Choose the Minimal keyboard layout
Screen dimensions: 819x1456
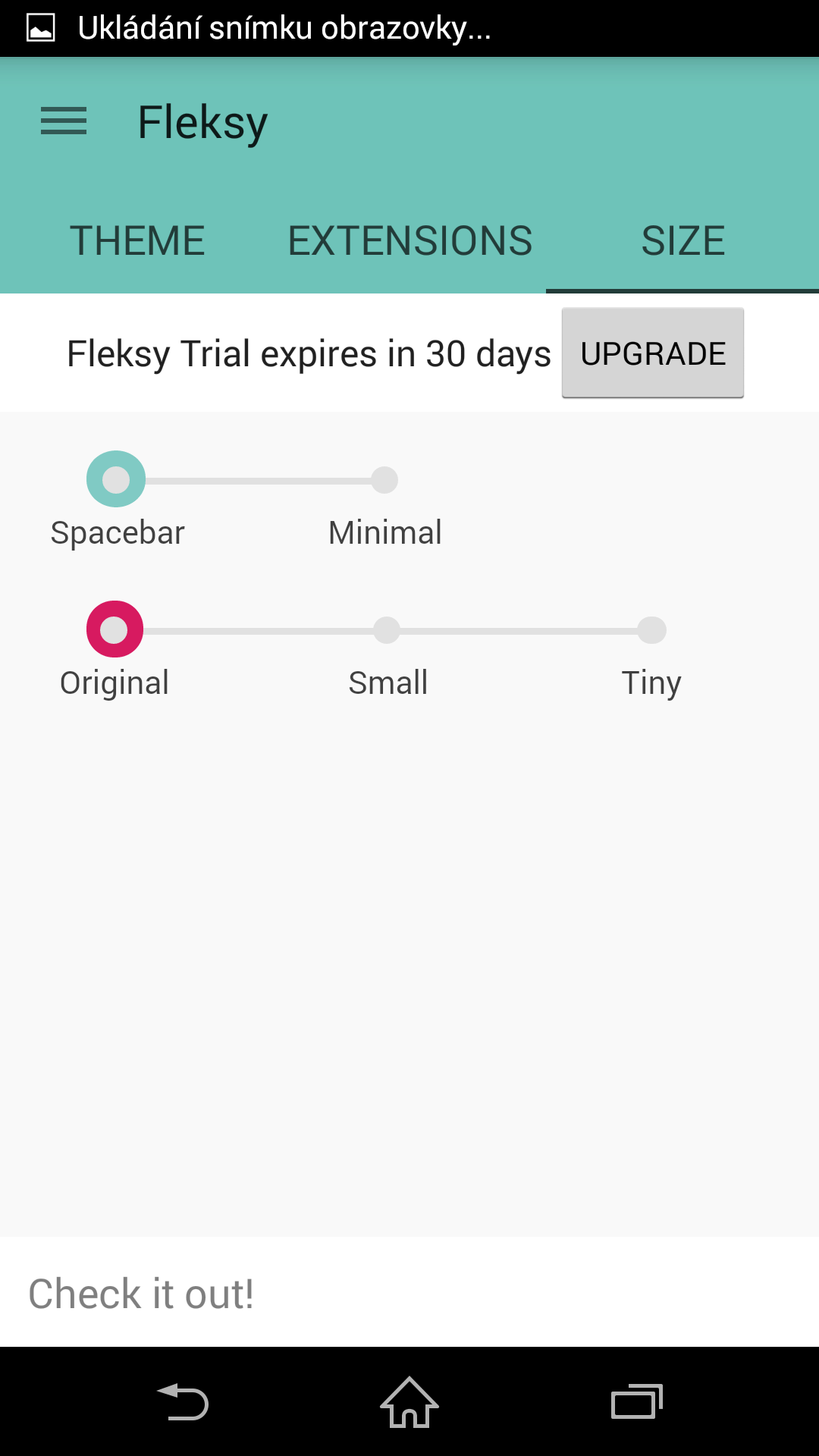click(x=384, y=480)
